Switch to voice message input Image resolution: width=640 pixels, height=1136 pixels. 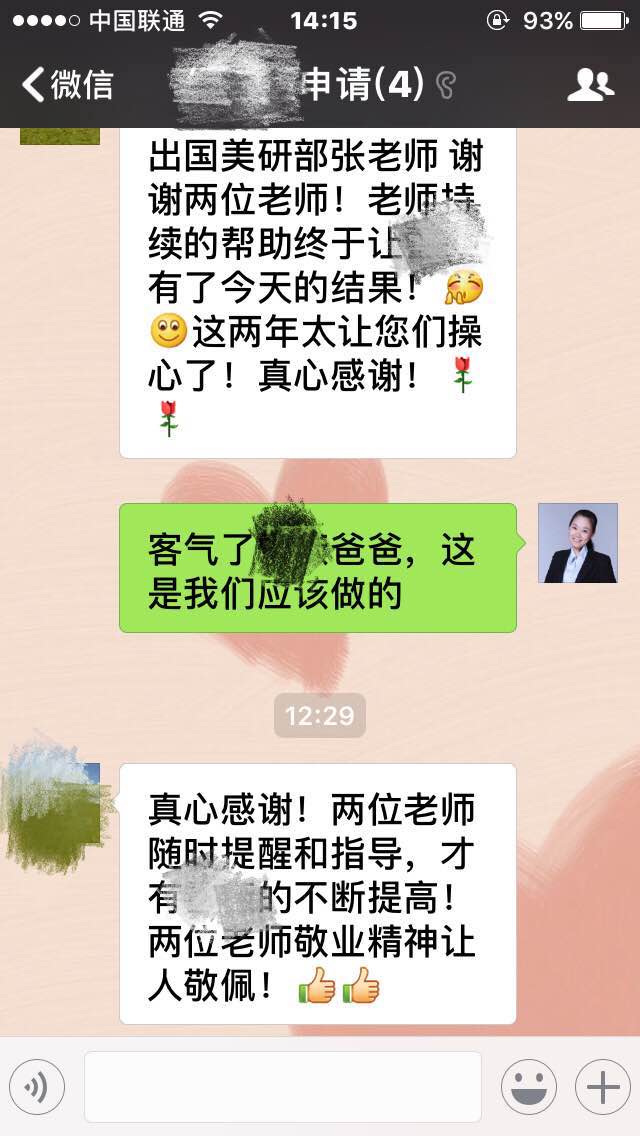[37, 1087]
